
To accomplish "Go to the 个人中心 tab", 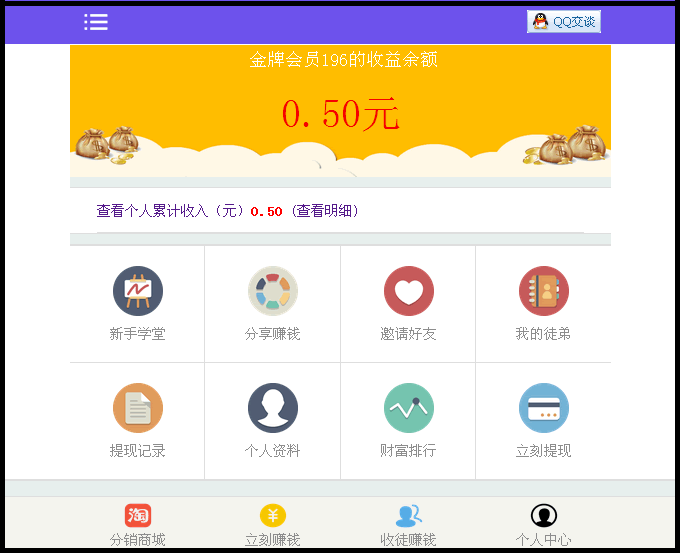I will tap(543, 524).
